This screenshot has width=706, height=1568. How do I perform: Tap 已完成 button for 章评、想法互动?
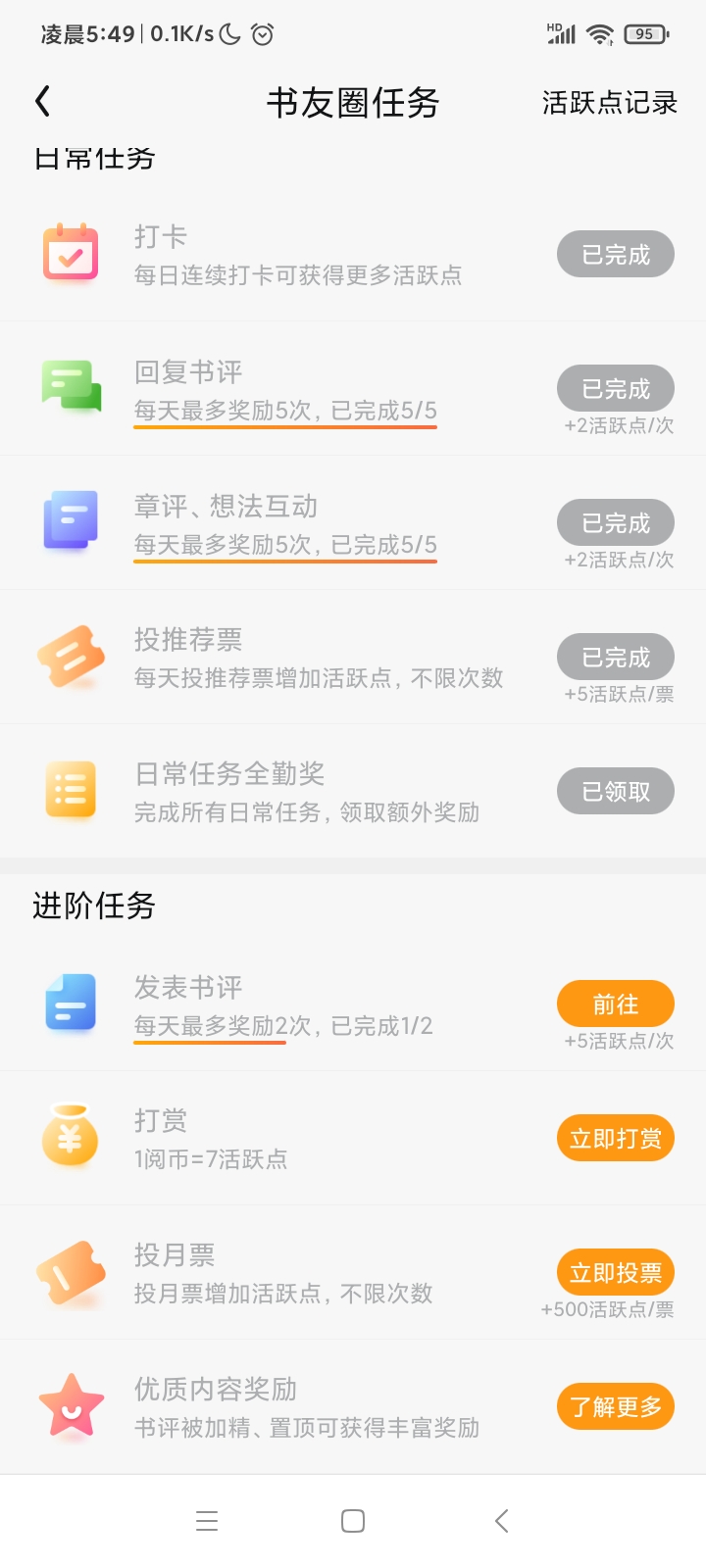pyautogui.click(x=615, y=523)
